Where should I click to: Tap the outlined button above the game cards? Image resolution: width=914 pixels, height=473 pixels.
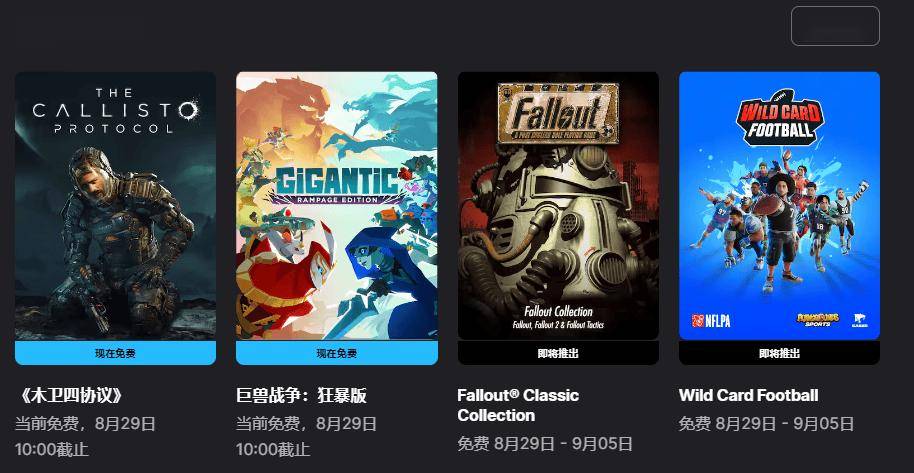835,26
